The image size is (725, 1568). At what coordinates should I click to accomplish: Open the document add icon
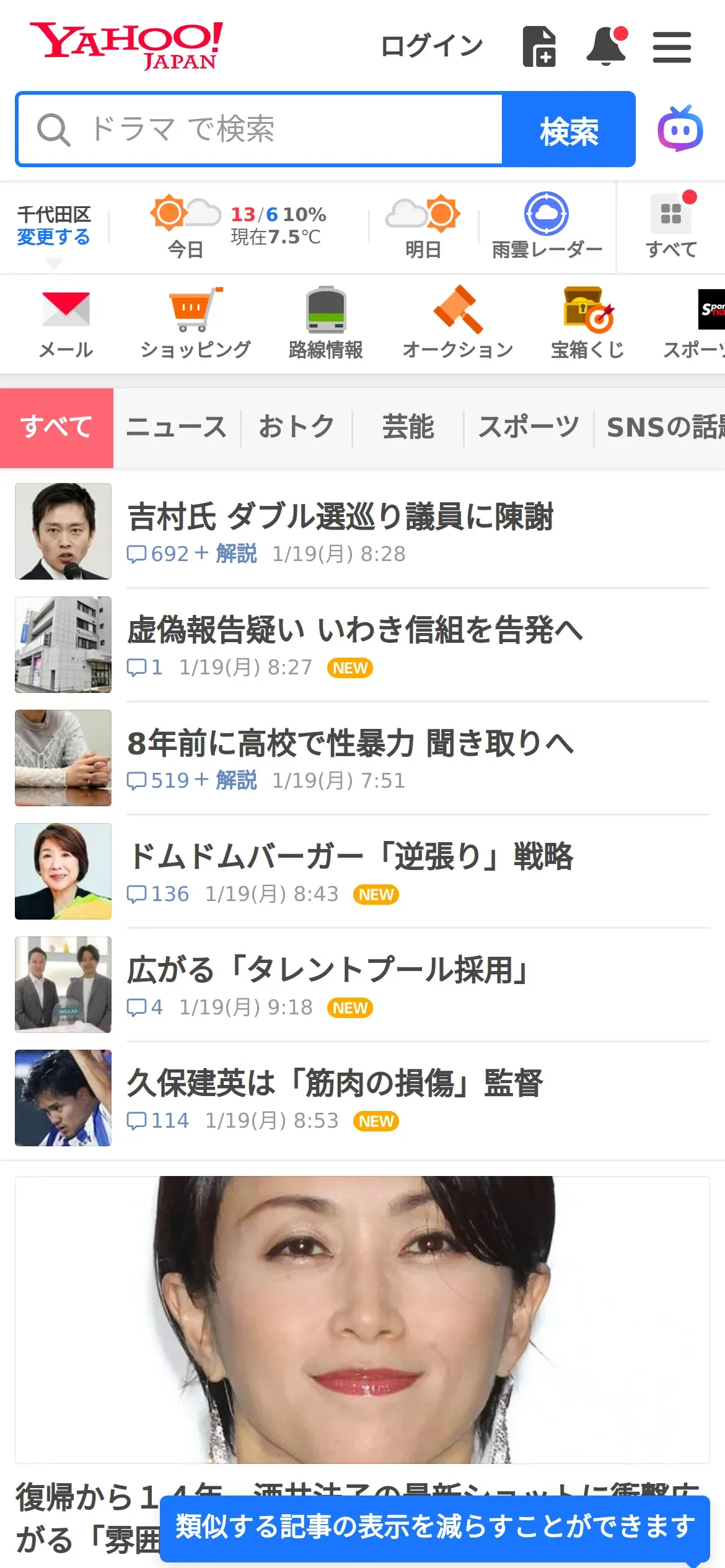tap(539, 46)
